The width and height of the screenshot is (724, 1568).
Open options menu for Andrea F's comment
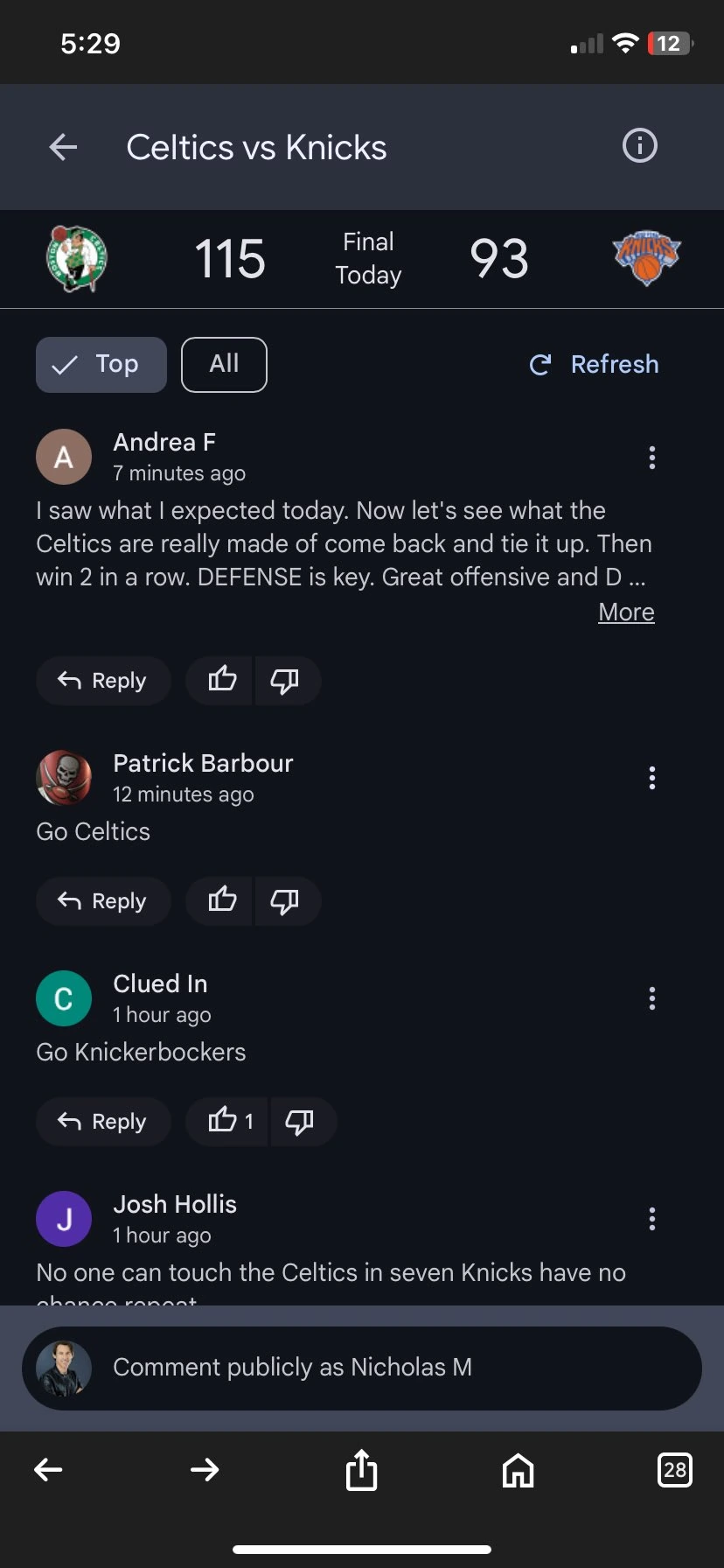651,458
